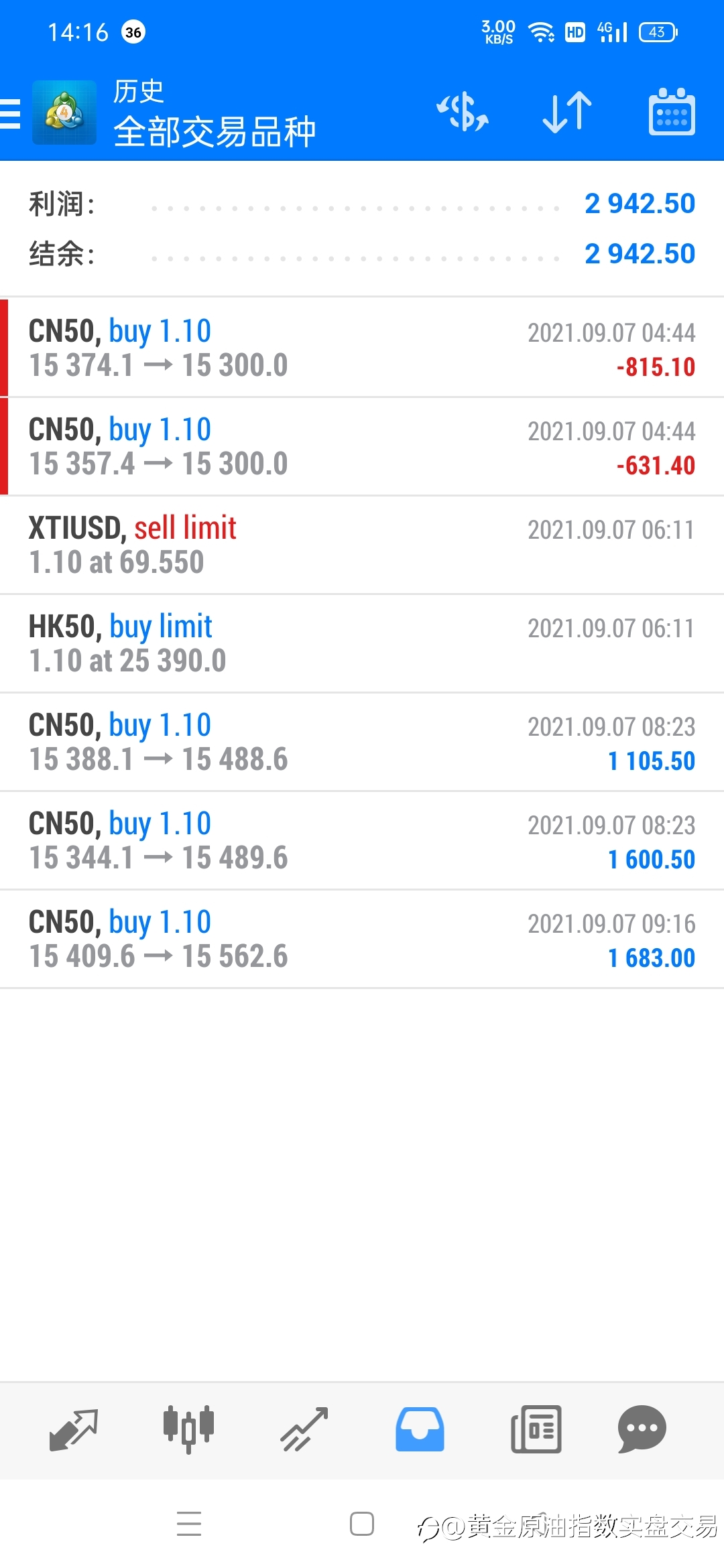Select the History inbox tab
Image resolution: width=724 pixels, height=1568 pixels.
[420, 1429]
